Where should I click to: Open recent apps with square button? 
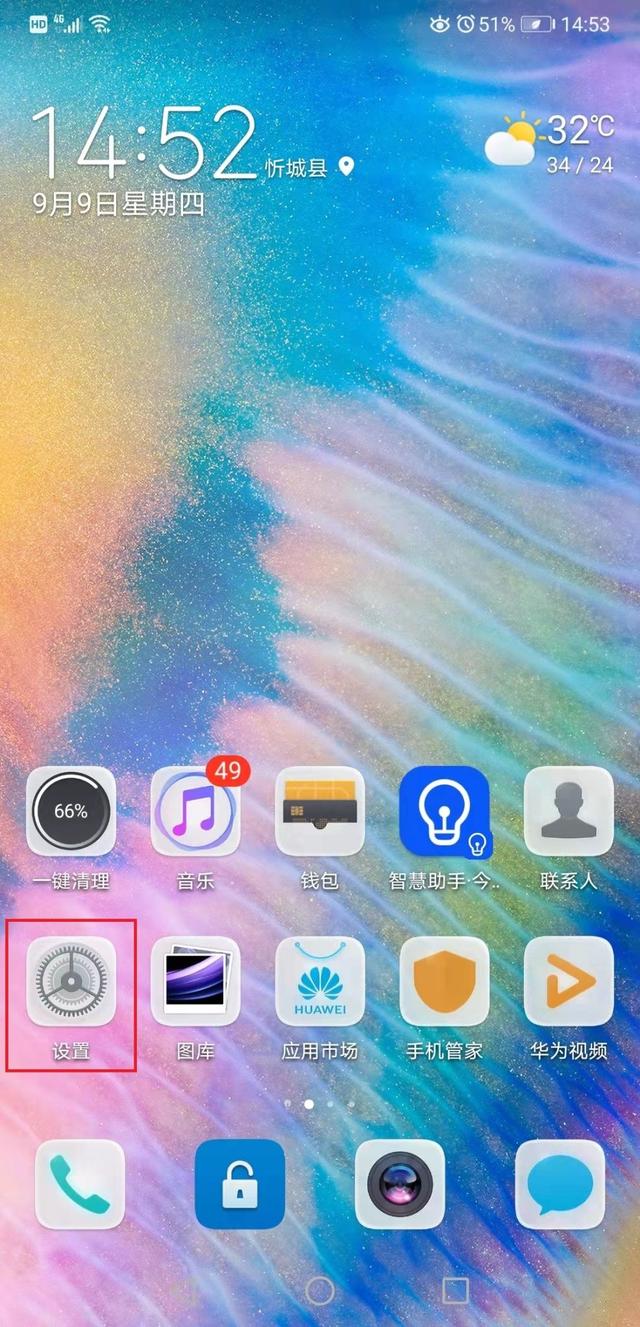point(455,1289)
